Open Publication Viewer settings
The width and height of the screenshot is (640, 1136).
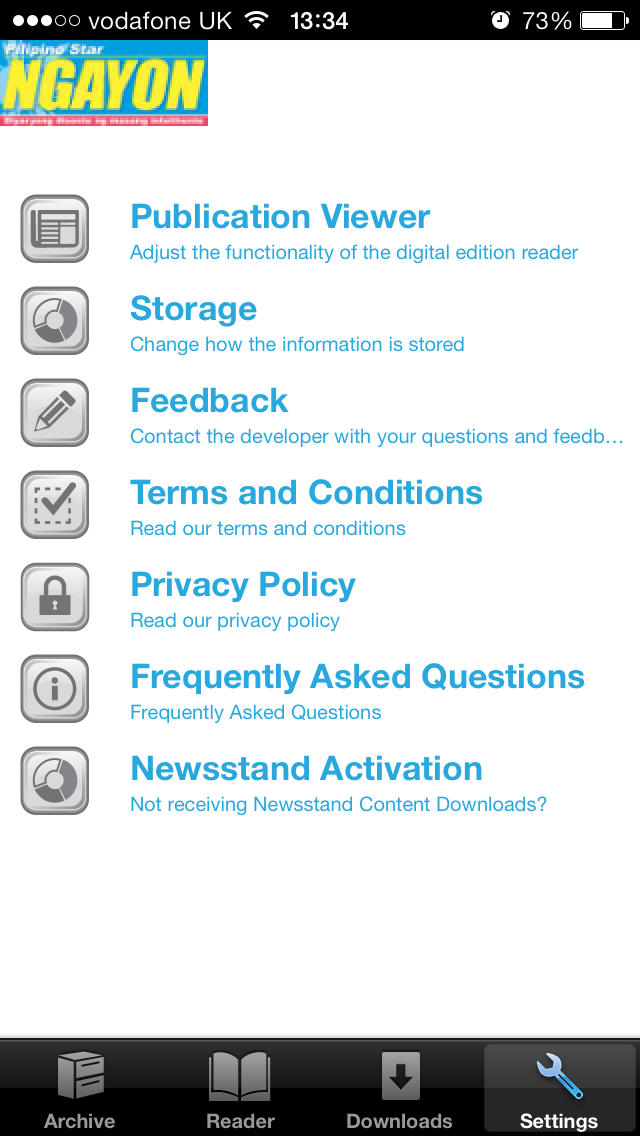pyautogui.click(x=320, y=229)
